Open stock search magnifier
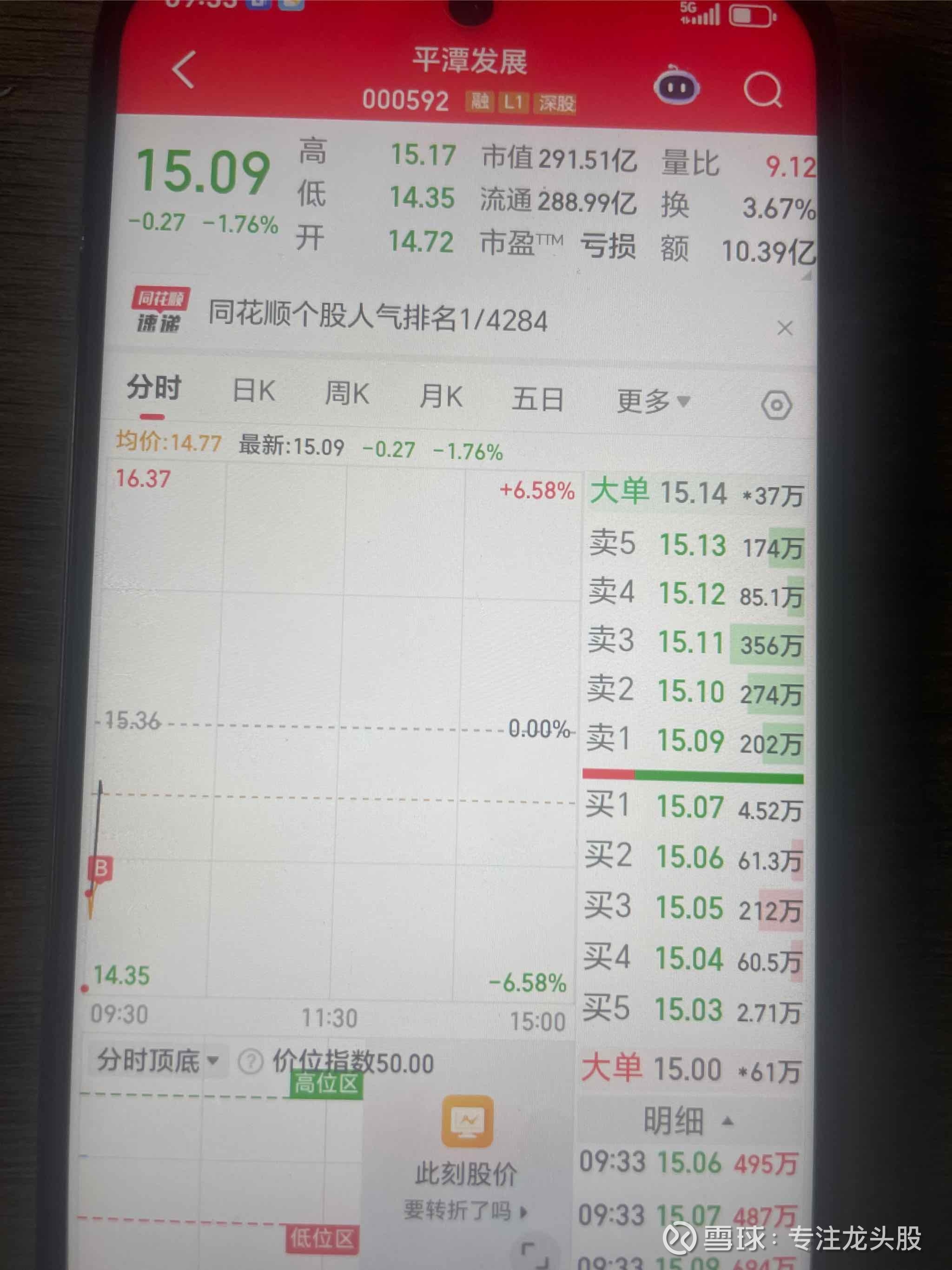Image resolution: width=952 pixels, height=1270 pixels. [x=763, y=91]
